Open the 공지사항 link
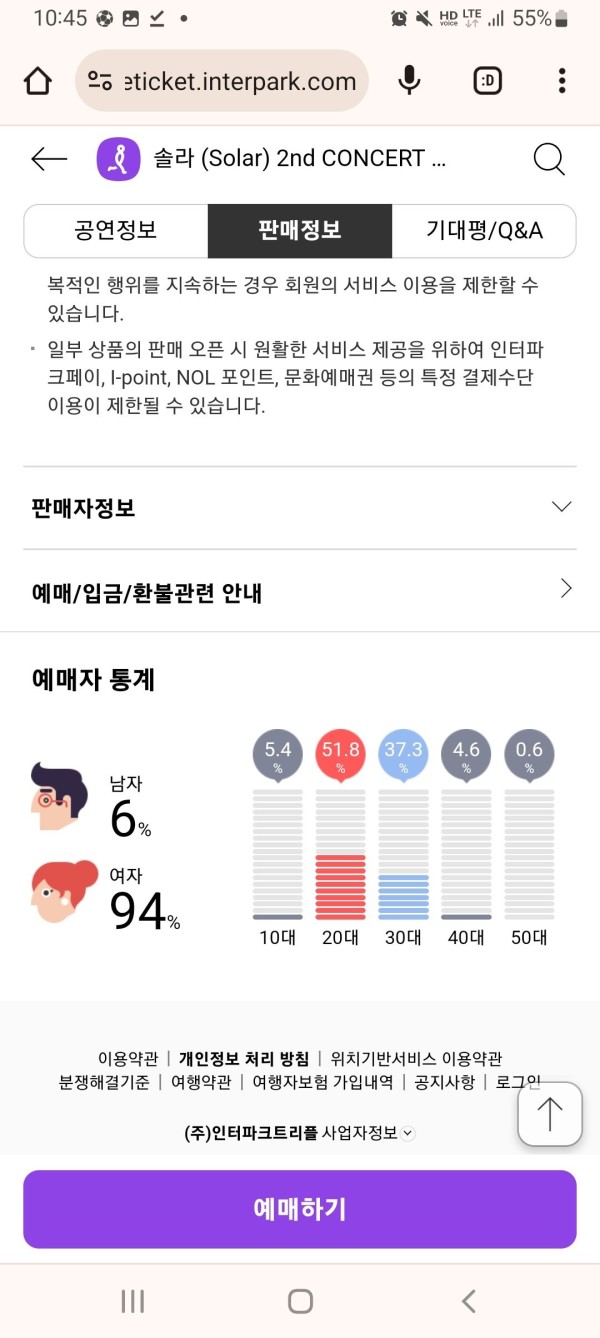Image resolution: width=600 pixels, height=1338 pixels. pyautogui.click(x=444, y=1082)
